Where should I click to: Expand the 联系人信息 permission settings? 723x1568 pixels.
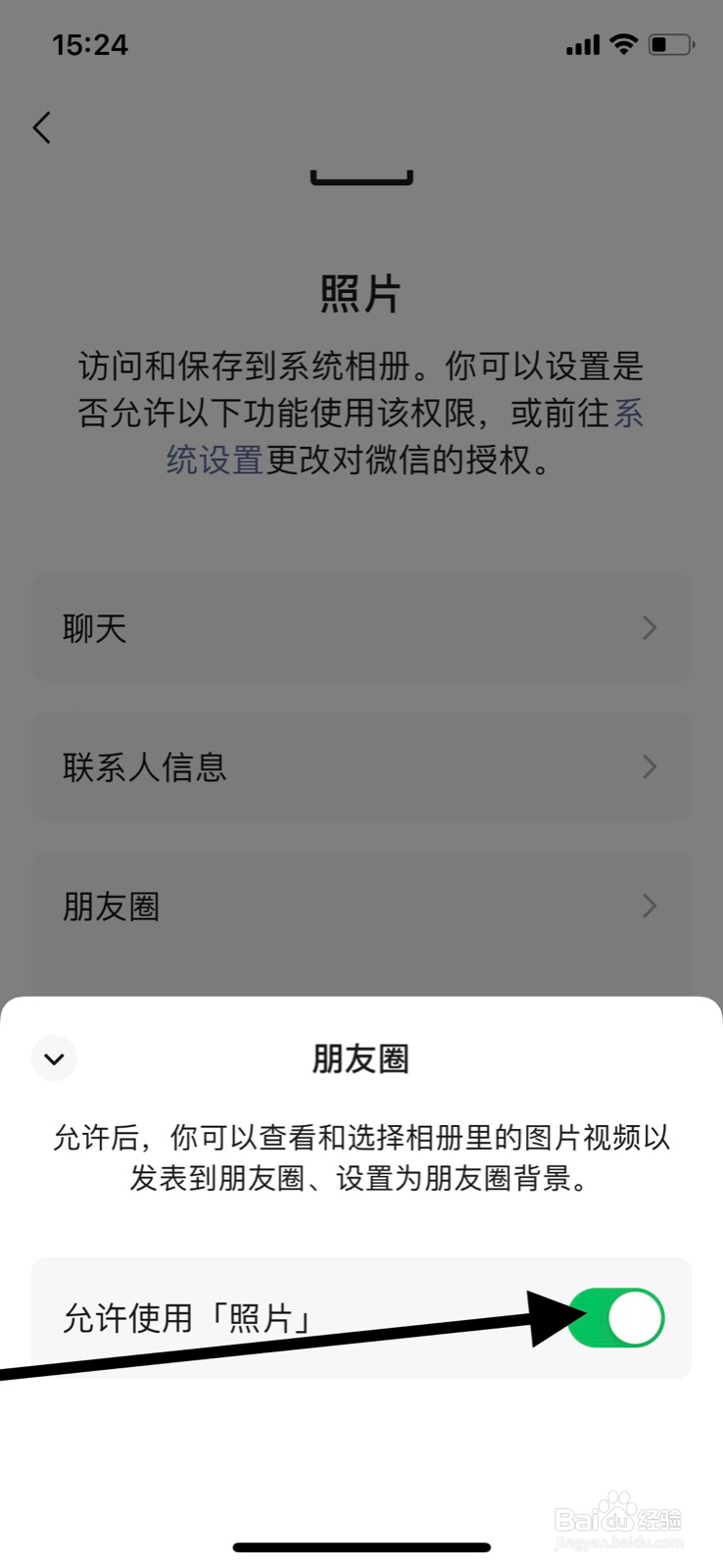[x=361, y=766]
